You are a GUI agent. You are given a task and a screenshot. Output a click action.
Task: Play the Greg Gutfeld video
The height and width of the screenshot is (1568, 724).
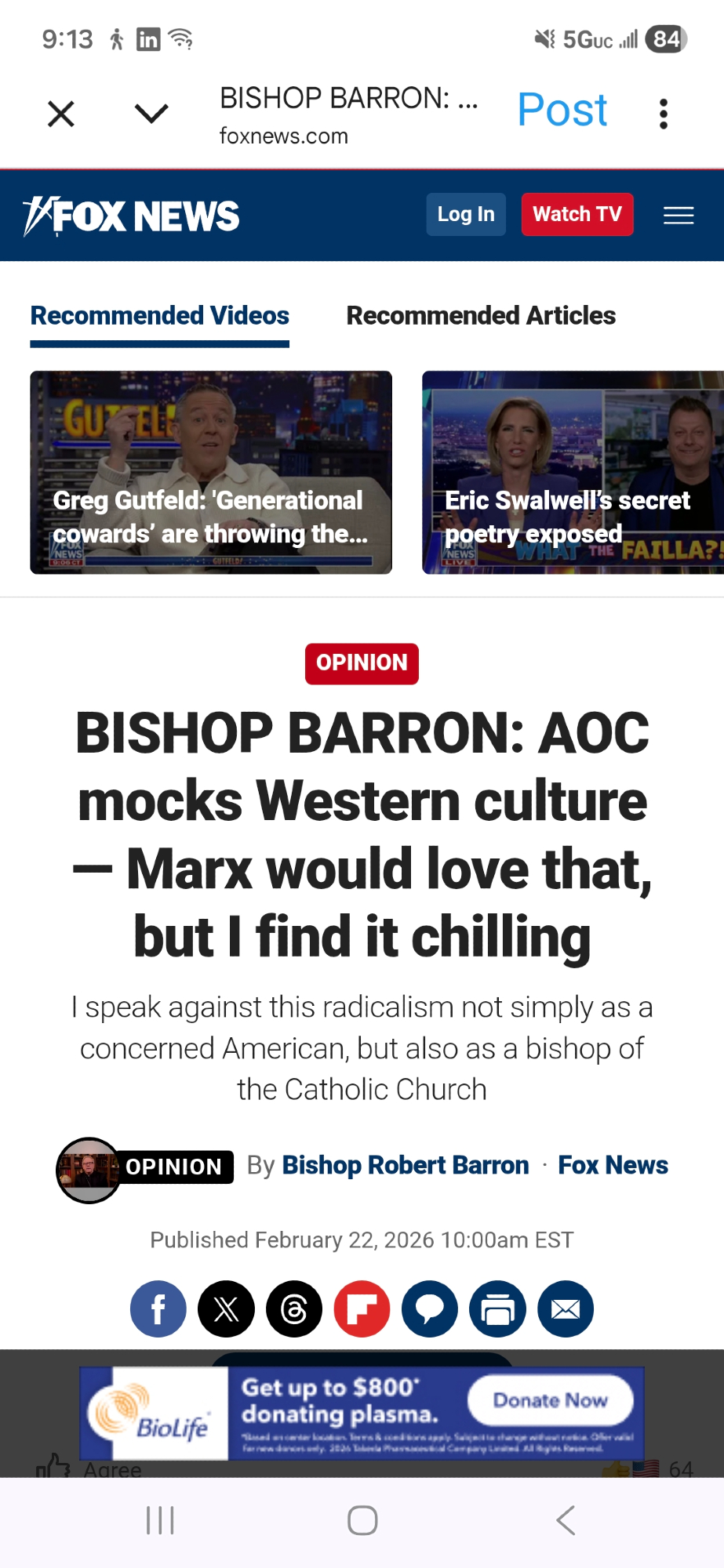211,472
